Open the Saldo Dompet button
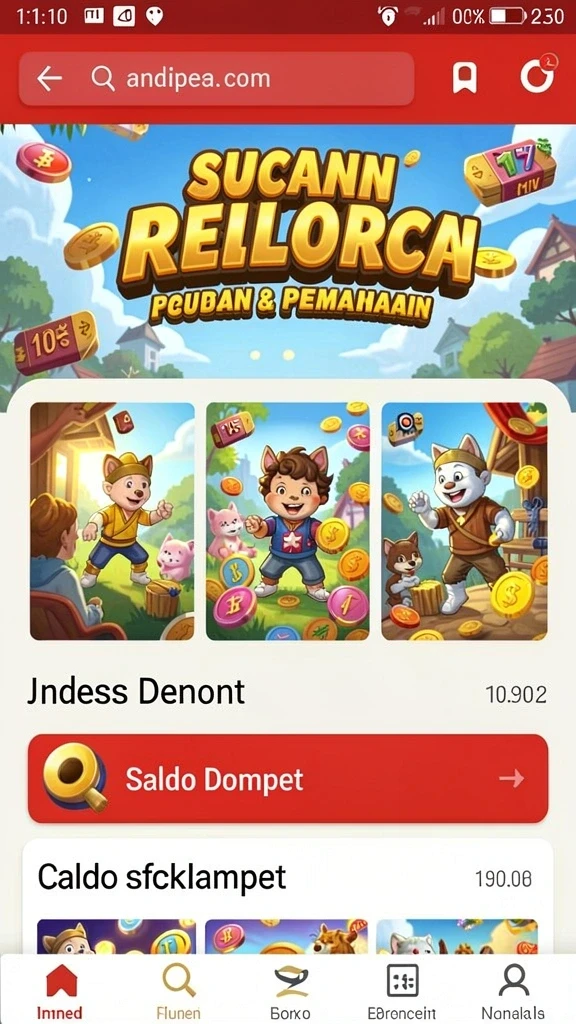The image size is (576, 1024). click(x=288, y=778)
